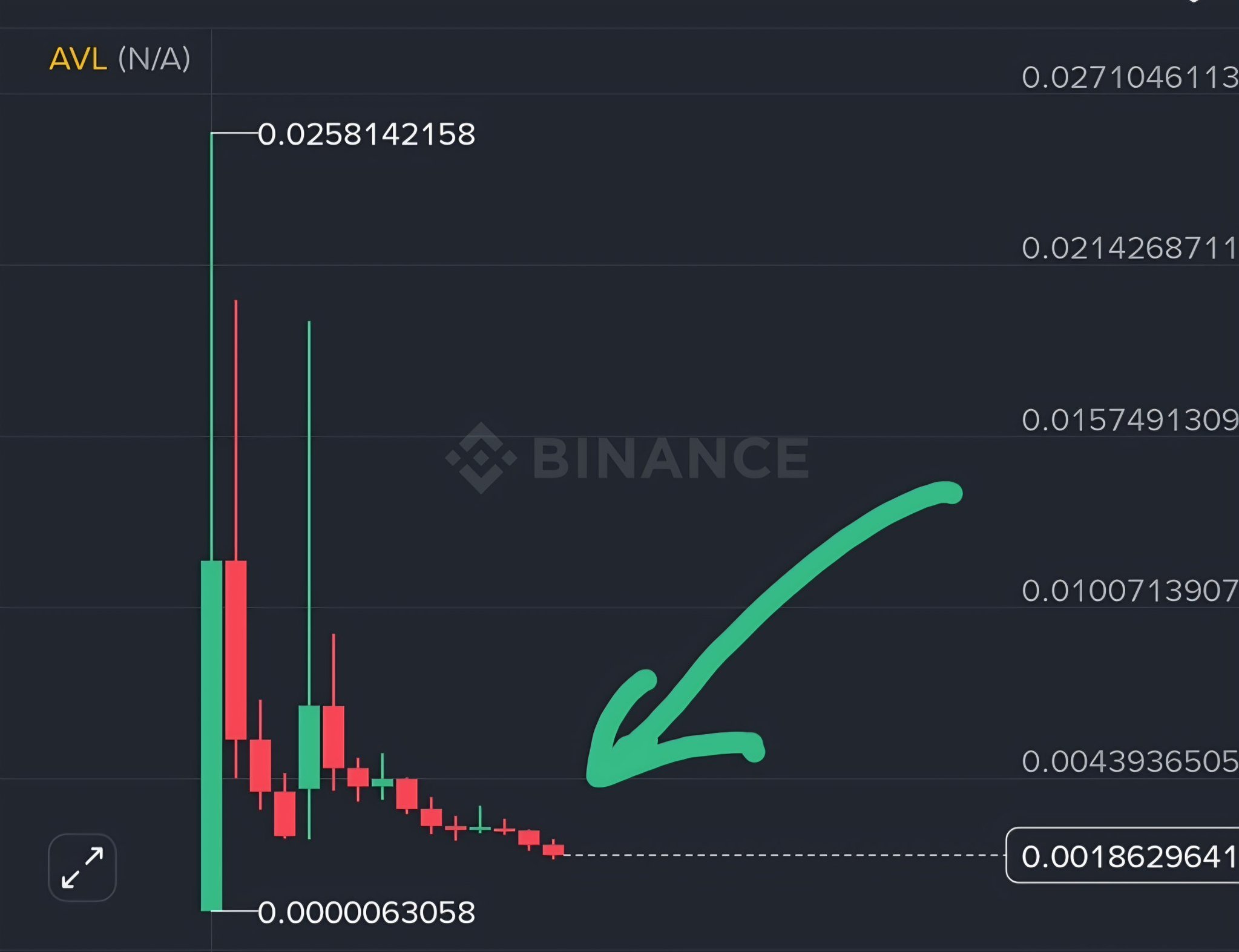The image size is (1239, 952).
Task: Expand the AVL chart to fullscreen
Action: [82, 867]
